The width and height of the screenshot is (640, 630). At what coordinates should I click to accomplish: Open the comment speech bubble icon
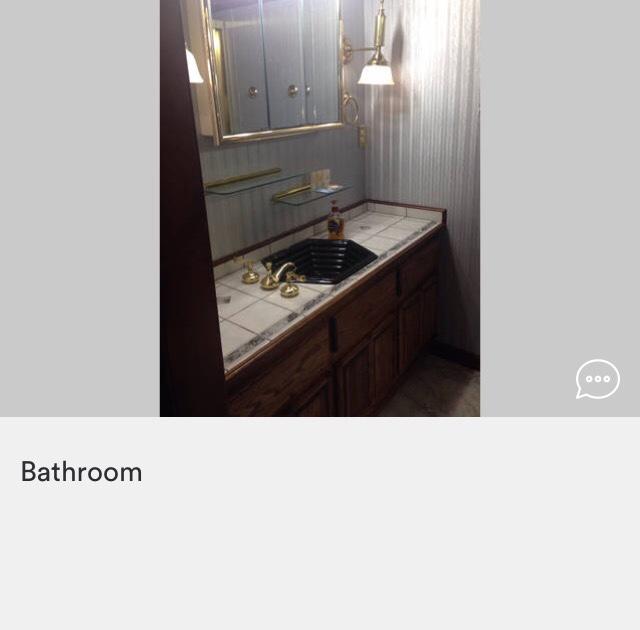(x=597, y=379)
